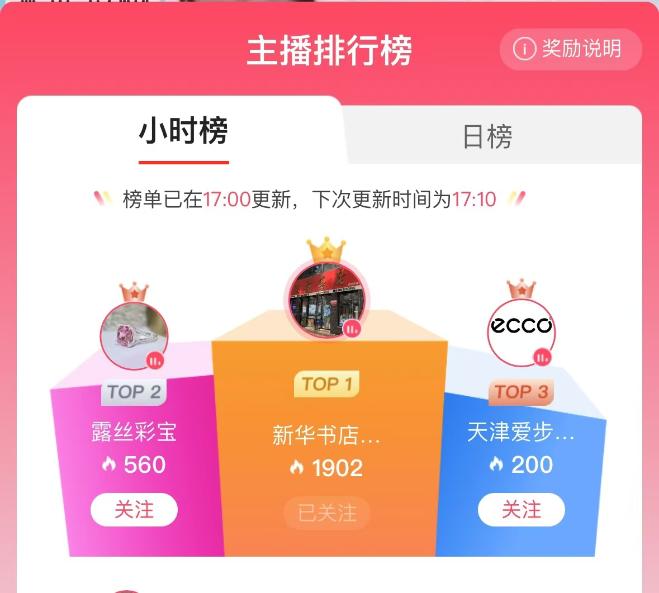
Task: Open 新华书店's live avatar
Action: [325, 297]
